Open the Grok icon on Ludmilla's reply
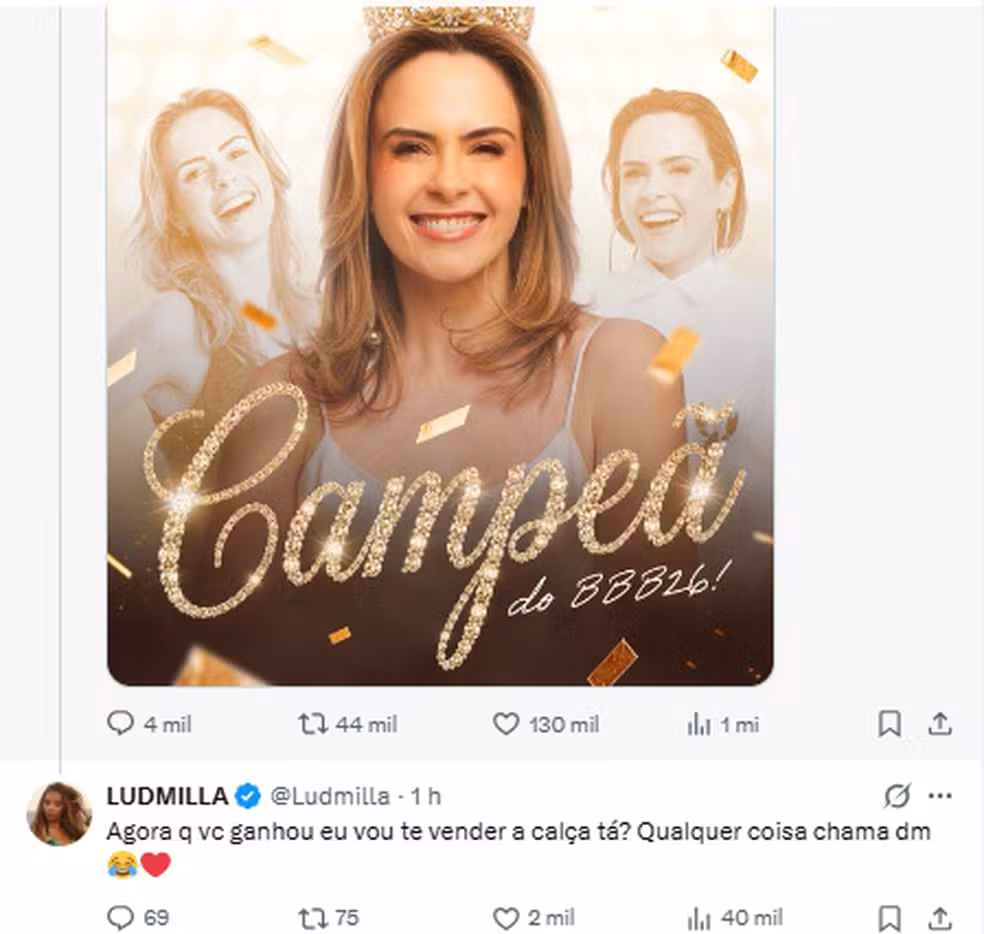Viewport: 984px width, 934px height. (x=897, y=796)
